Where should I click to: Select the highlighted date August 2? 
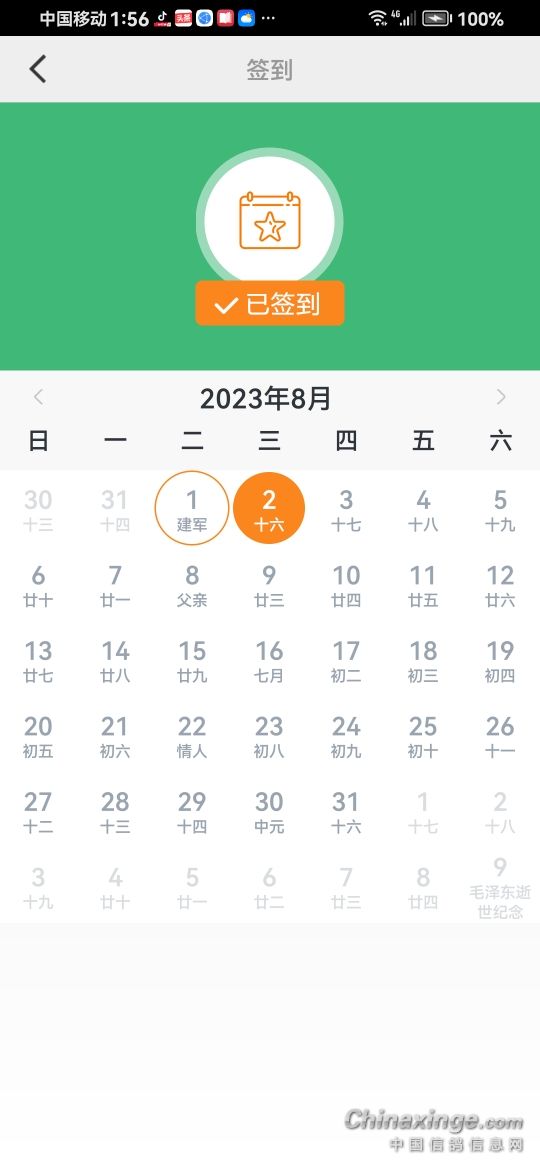(269, 508)
